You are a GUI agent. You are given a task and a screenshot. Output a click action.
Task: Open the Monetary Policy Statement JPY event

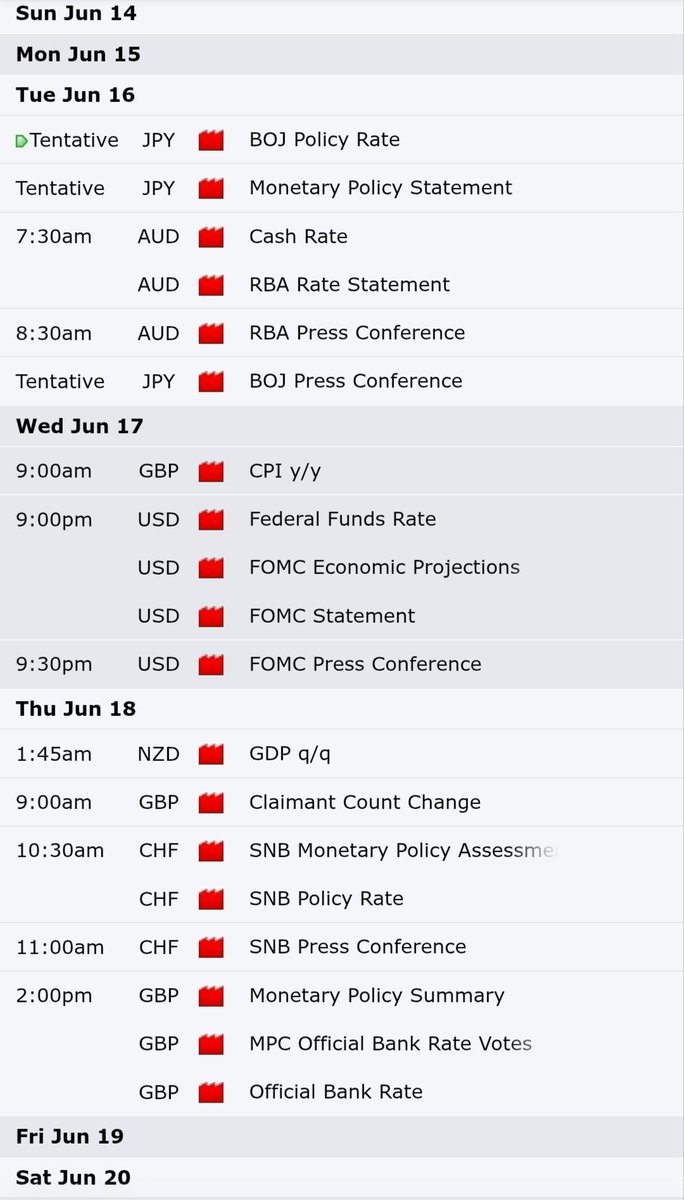click(x=342, y=188)
